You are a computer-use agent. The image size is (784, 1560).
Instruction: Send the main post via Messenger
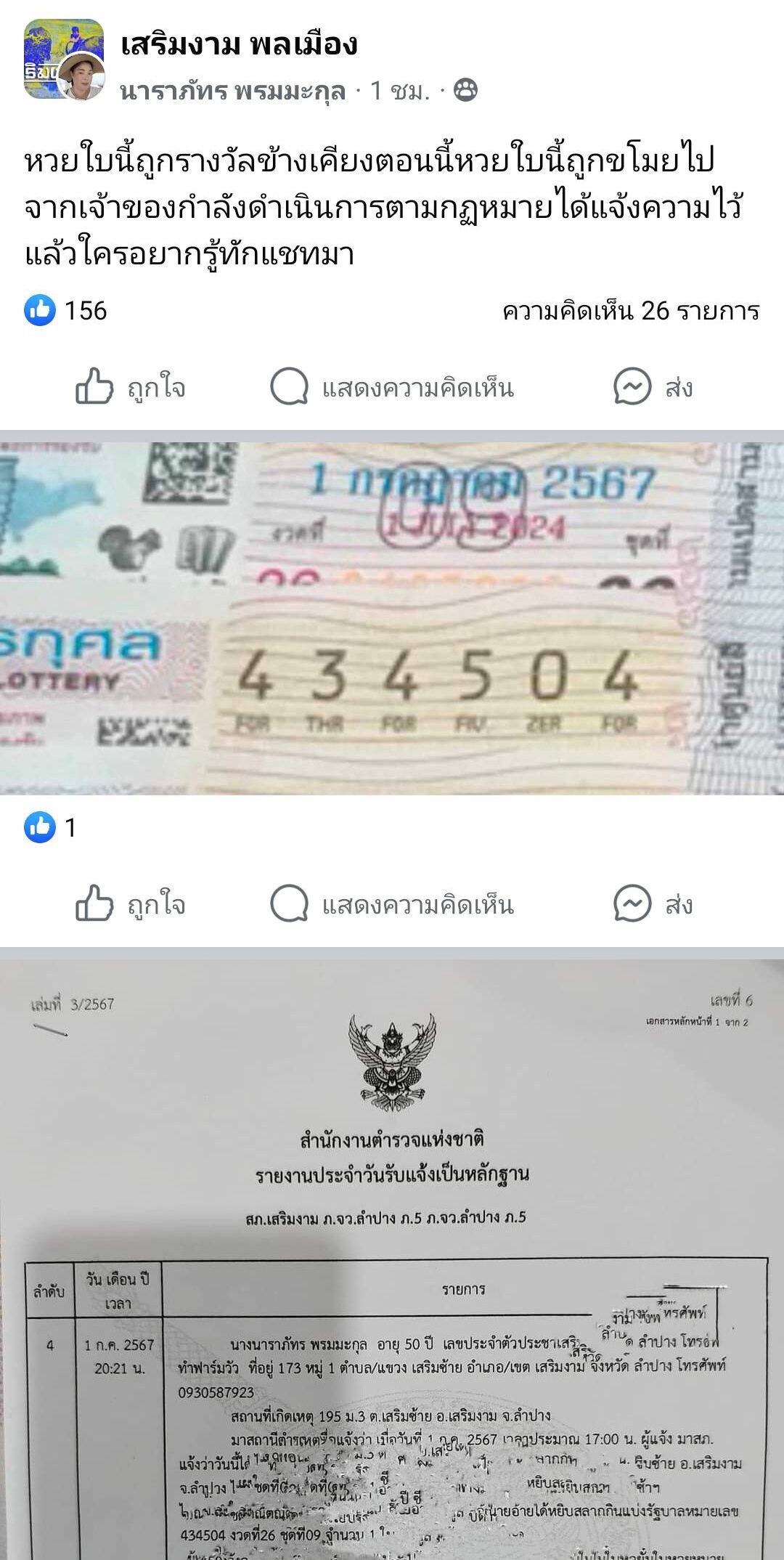coord(653,387)
